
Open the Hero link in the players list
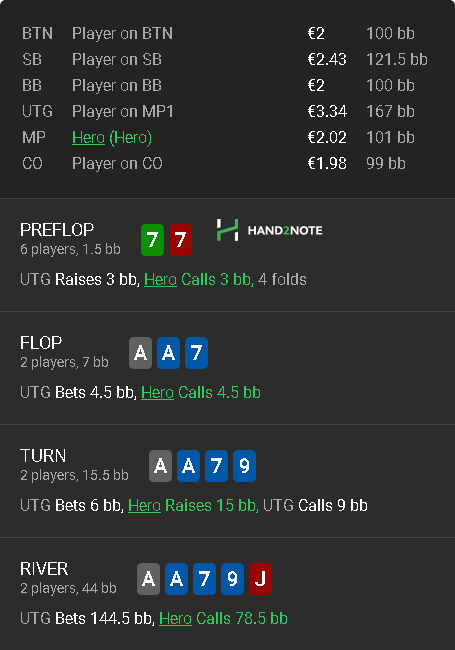coord(88,138)
